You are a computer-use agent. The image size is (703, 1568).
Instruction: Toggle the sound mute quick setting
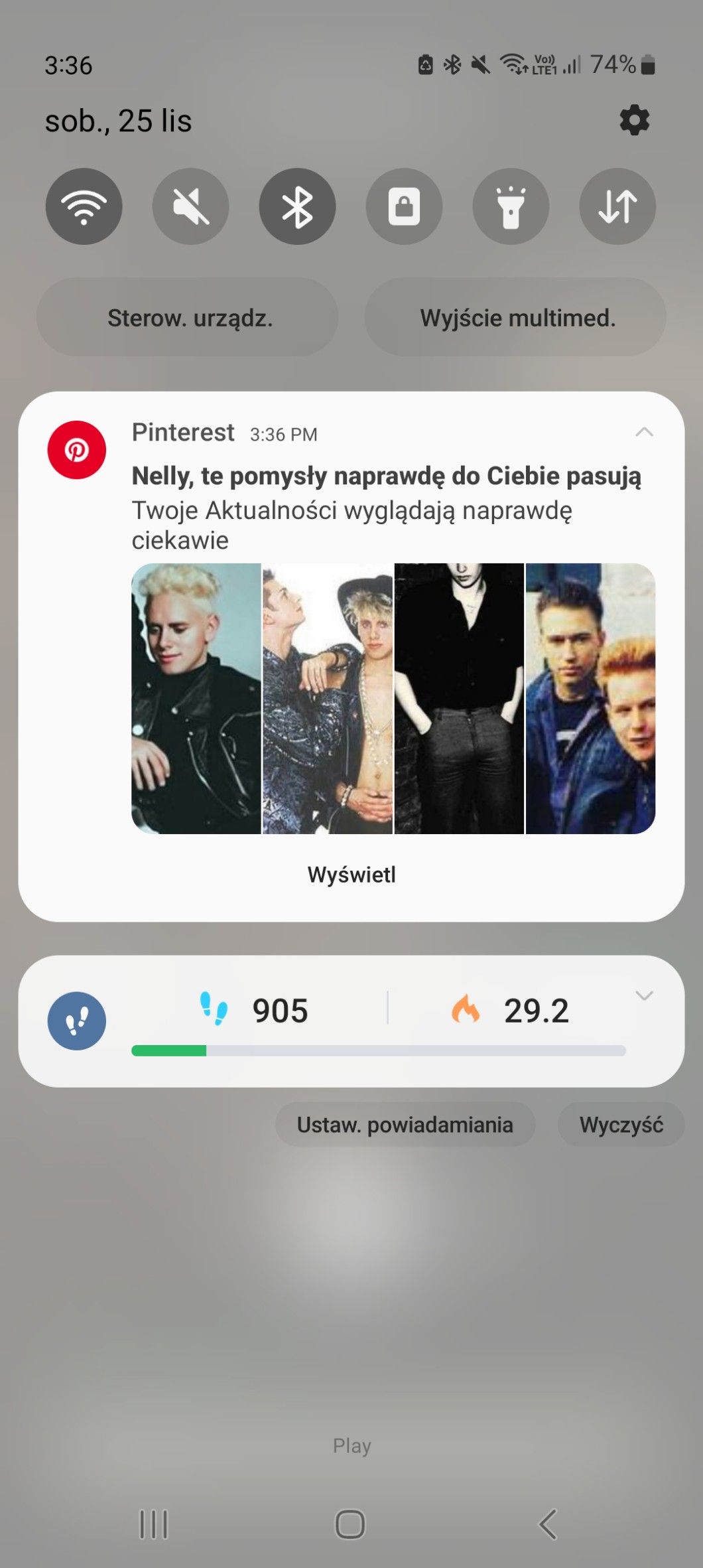point(191,206)
